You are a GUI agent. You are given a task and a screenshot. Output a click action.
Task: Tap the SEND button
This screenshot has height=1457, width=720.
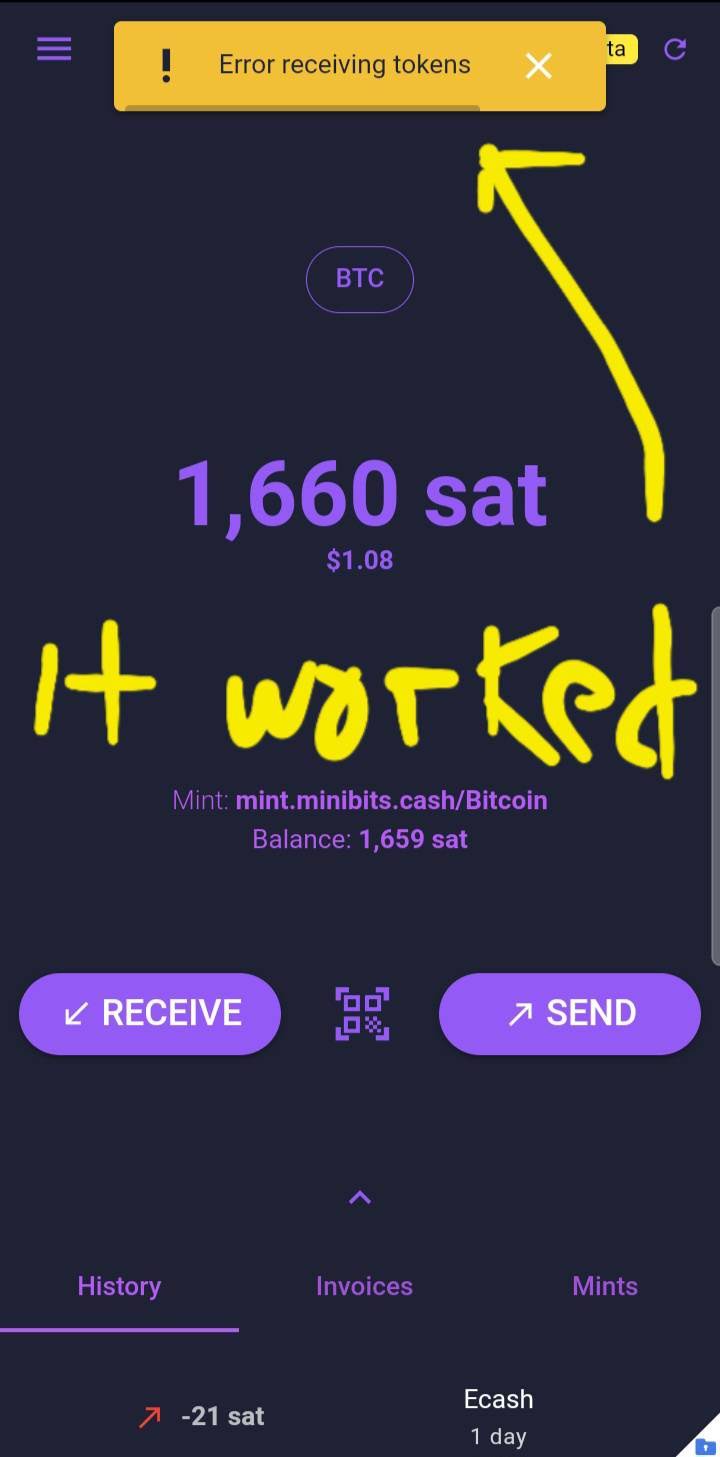click(569, 1013)
